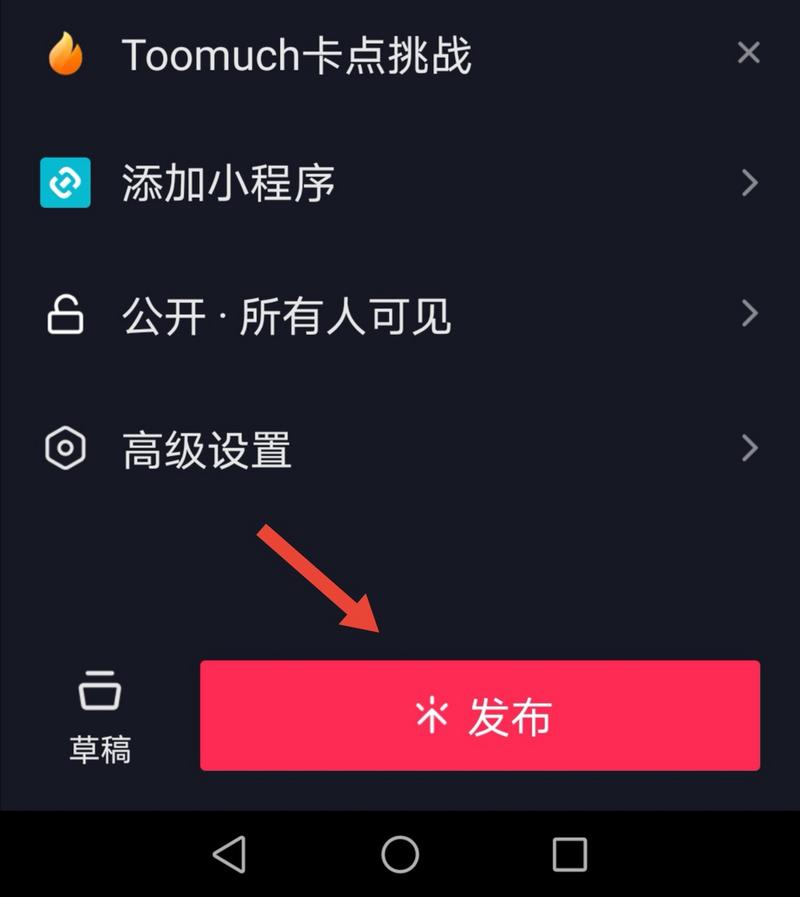The height and width of the screenshot is (897, 800).
Task: Open 添加小程序 row
Action: coord(400,184)
